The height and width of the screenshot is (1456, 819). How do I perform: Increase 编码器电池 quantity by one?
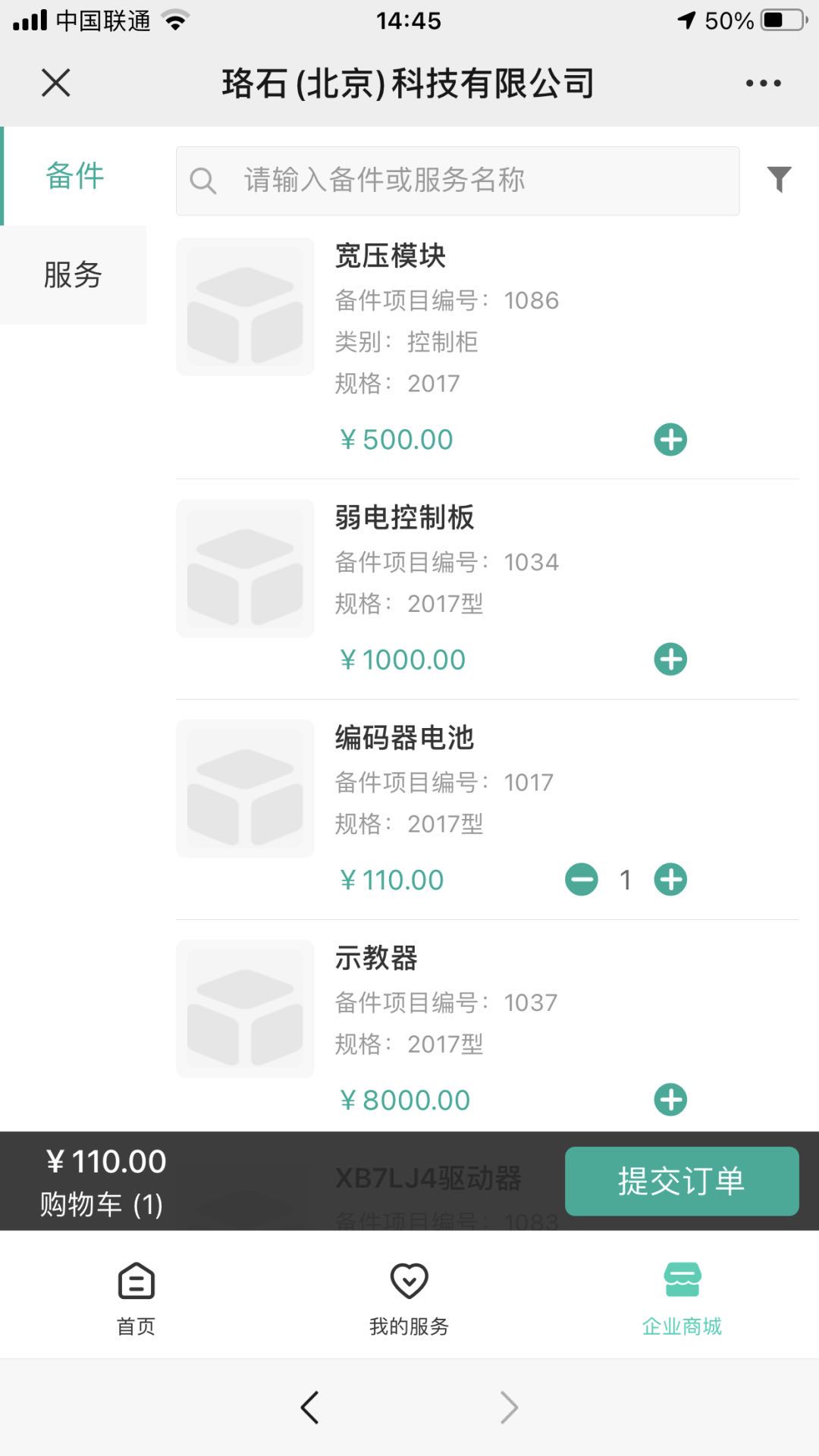(x=670, y=880)
